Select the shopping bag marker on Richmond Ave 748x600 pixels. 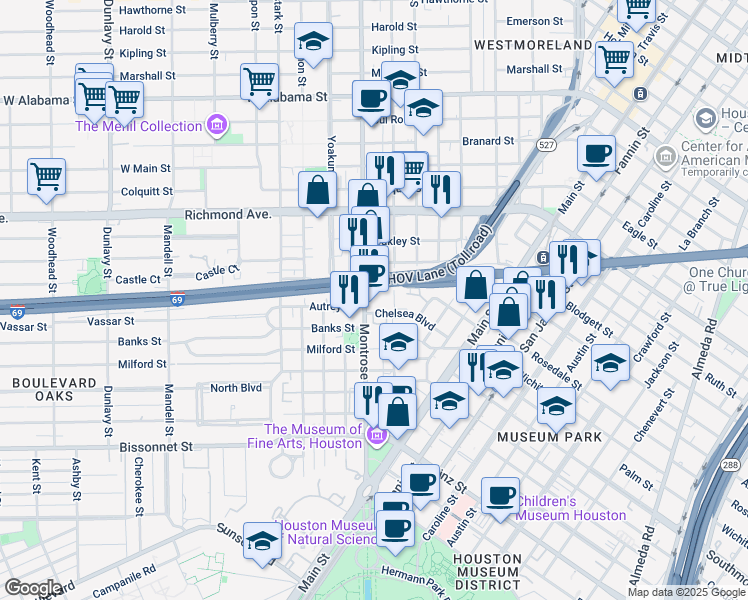[x=317, y=190]
